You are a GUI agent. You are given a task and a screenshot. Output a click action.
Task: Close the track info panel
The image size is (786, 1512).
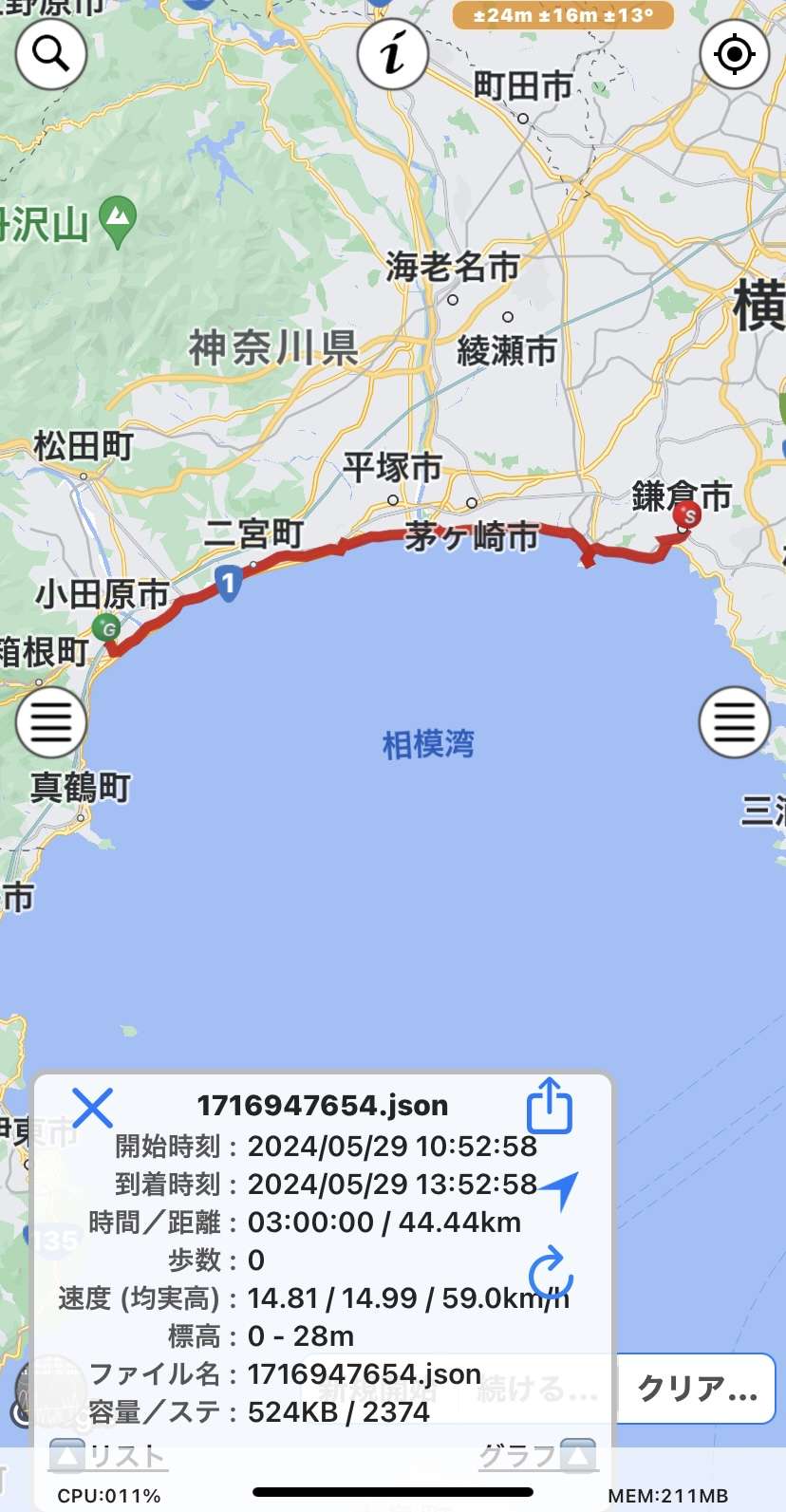[x=92, y=1108]
